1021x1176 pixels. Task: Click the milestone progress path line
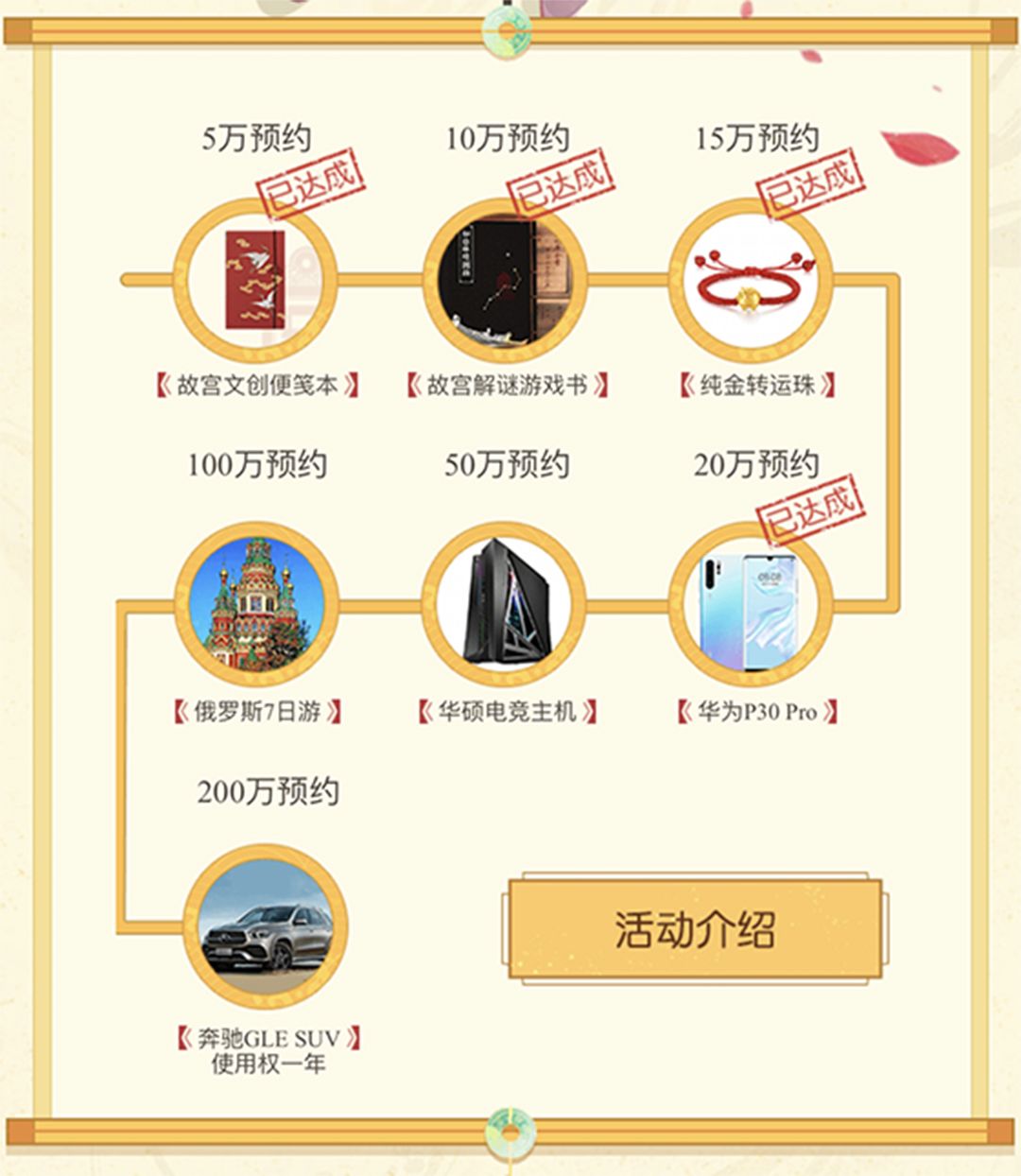(x=378, y=277)
